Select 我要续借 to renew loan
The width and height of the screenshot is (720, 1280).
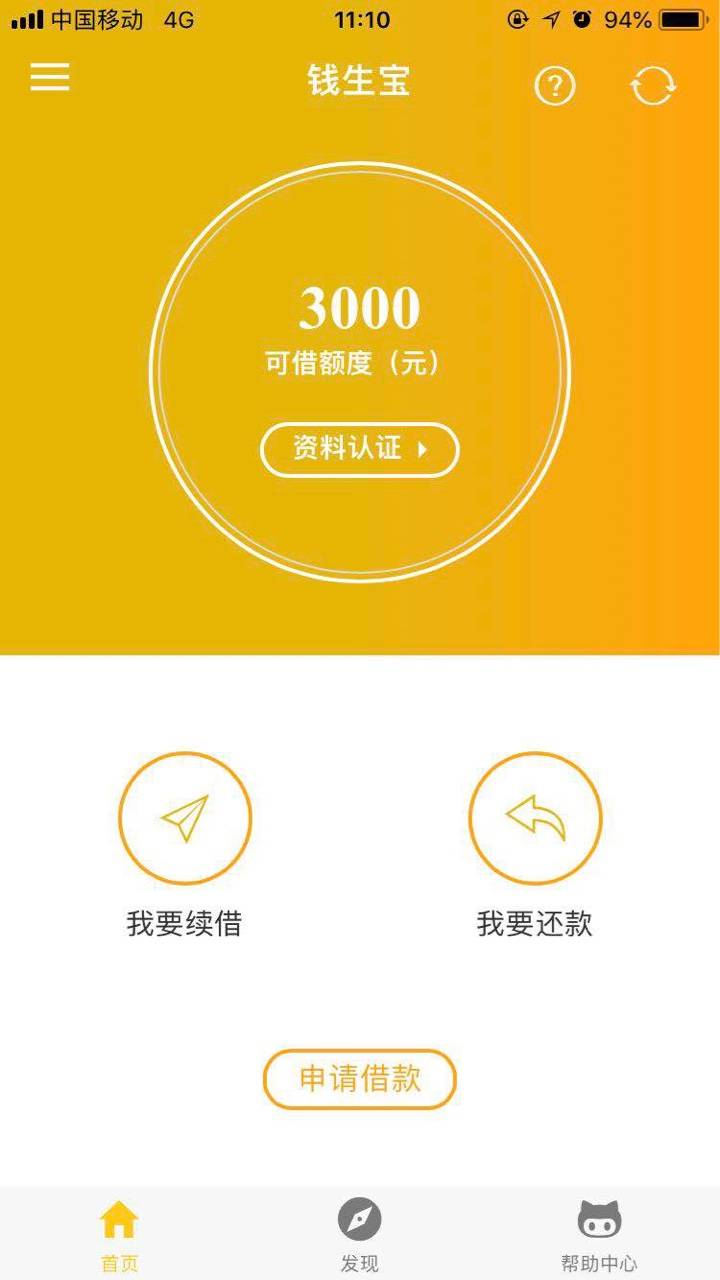tap(185, 845)
